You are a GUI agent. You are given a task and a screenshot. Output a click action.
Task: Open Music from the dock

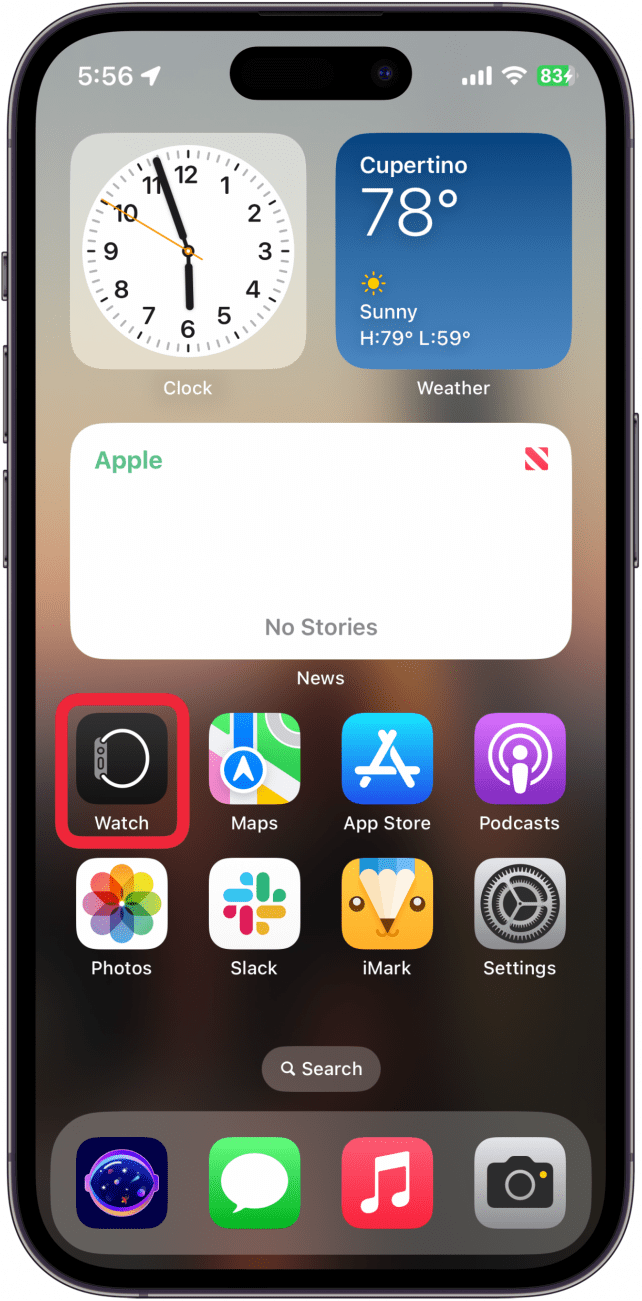click(x=387, y=1183)
